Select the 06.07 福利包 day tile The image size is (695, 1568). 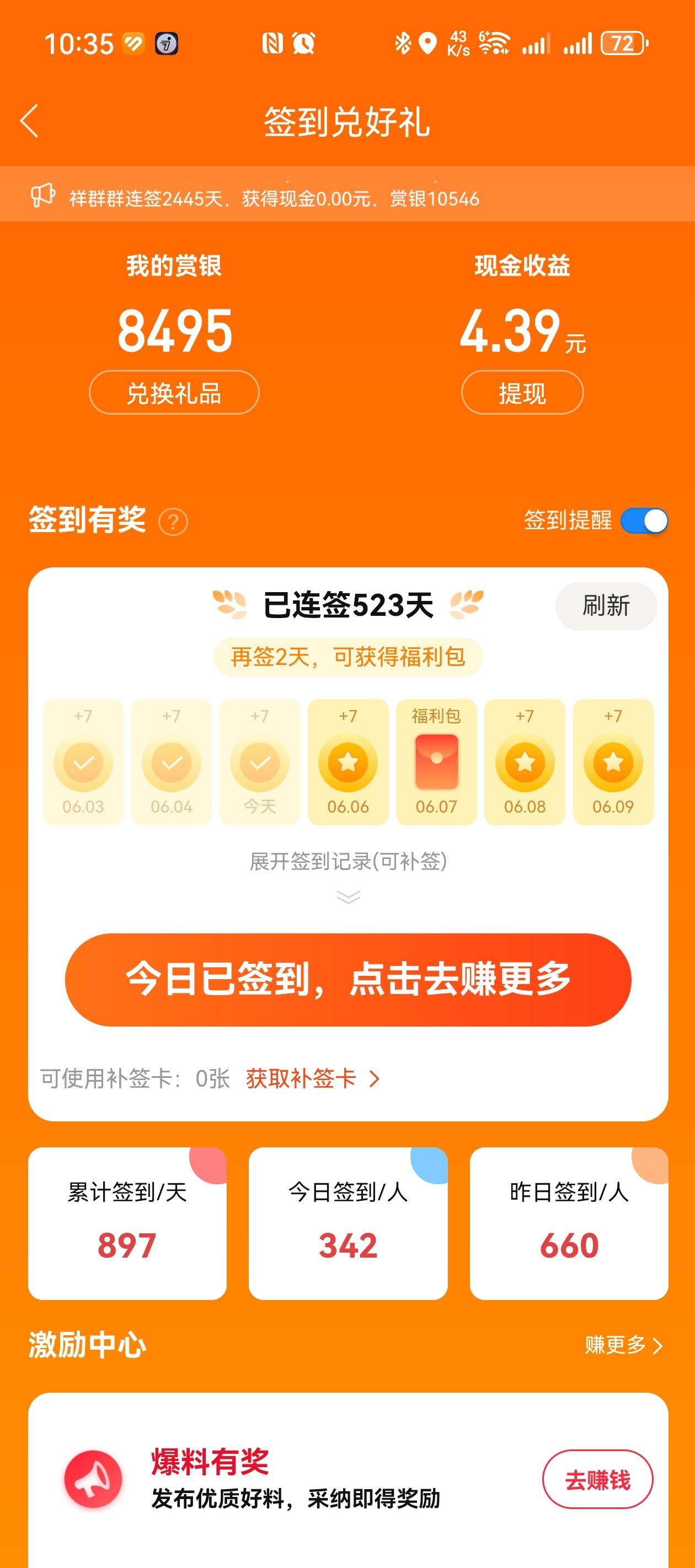(x=436, y=761)
